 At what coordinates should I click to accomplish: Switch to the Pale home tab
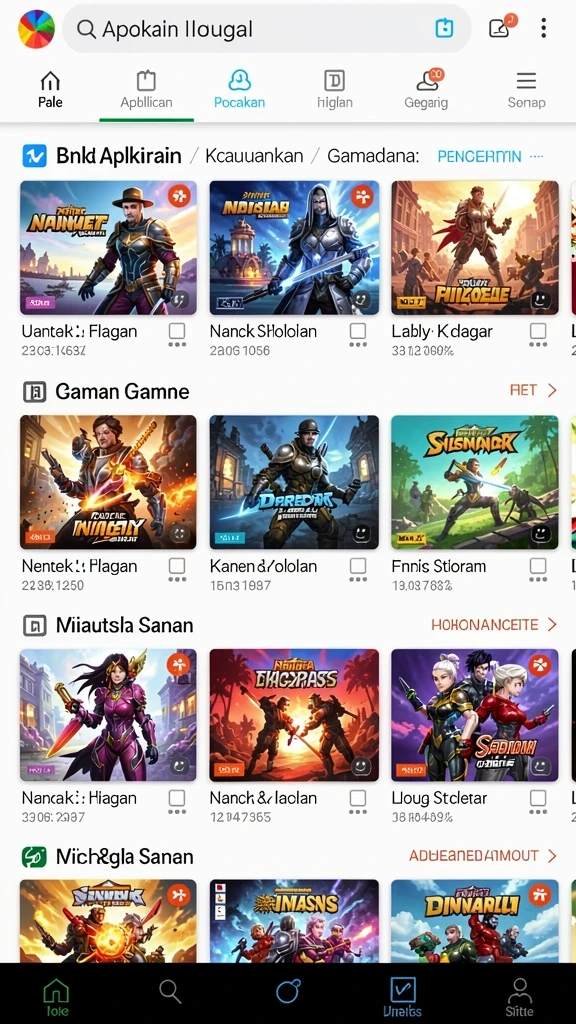tap(50, 89)
